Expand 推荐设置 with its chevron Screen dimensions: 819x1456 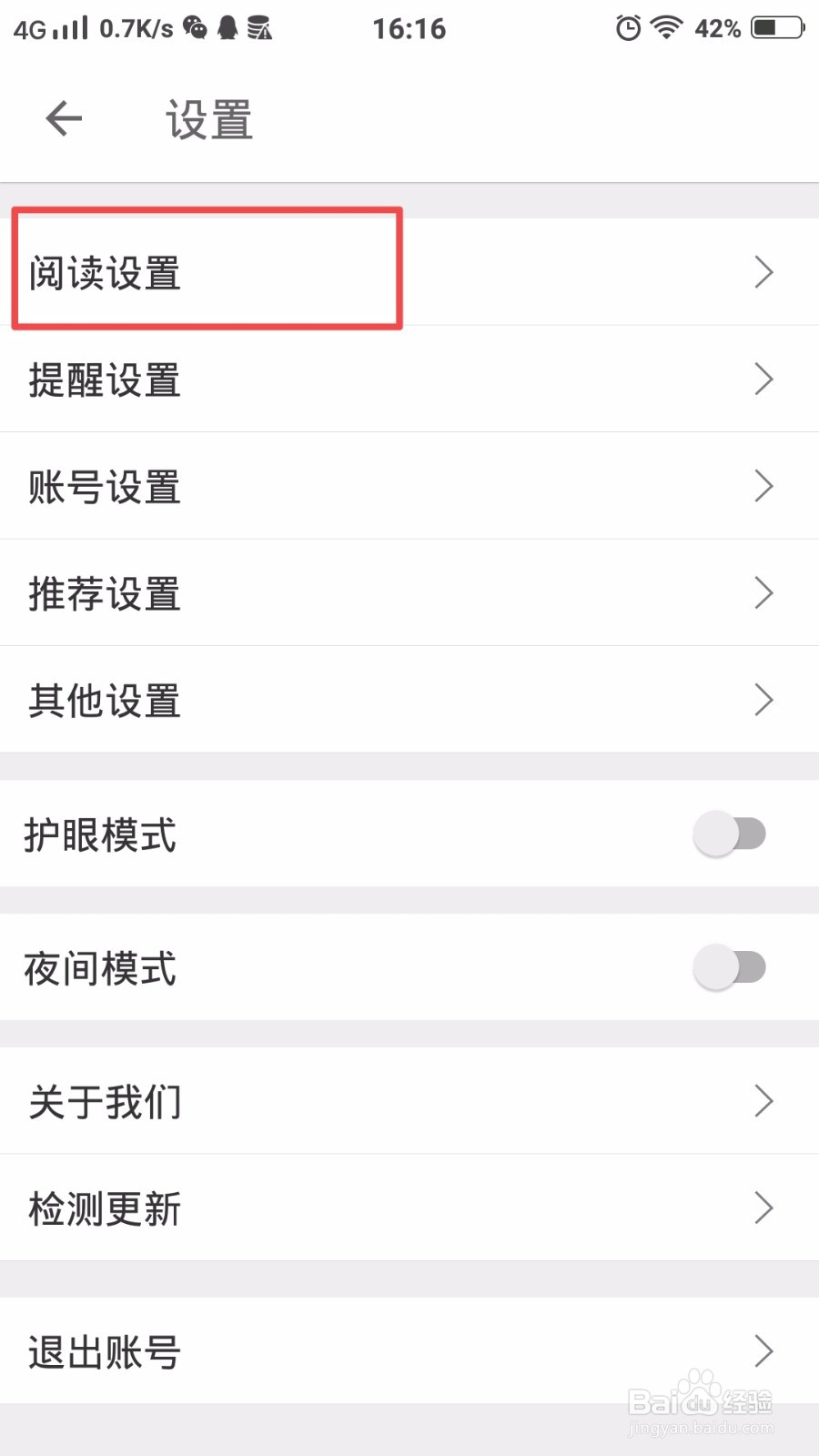763,592
